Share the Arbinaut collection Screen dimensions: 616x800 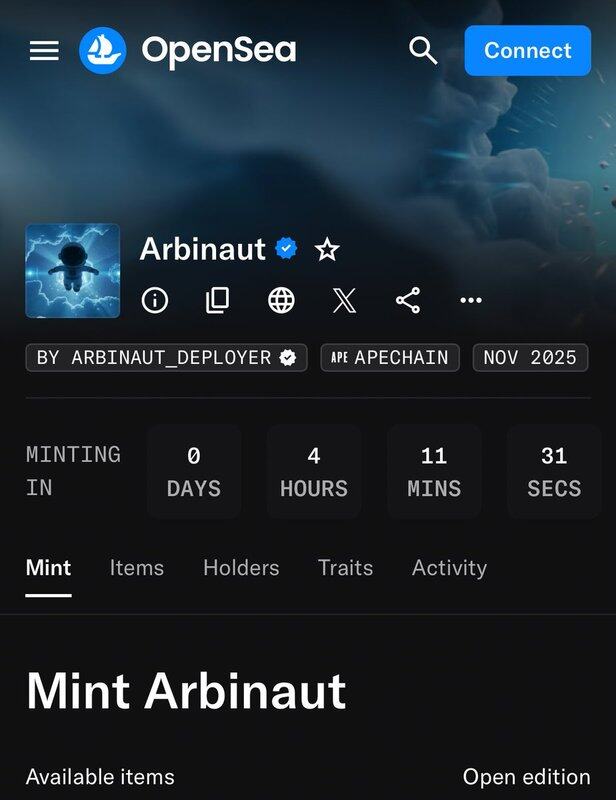coord(407,300)
